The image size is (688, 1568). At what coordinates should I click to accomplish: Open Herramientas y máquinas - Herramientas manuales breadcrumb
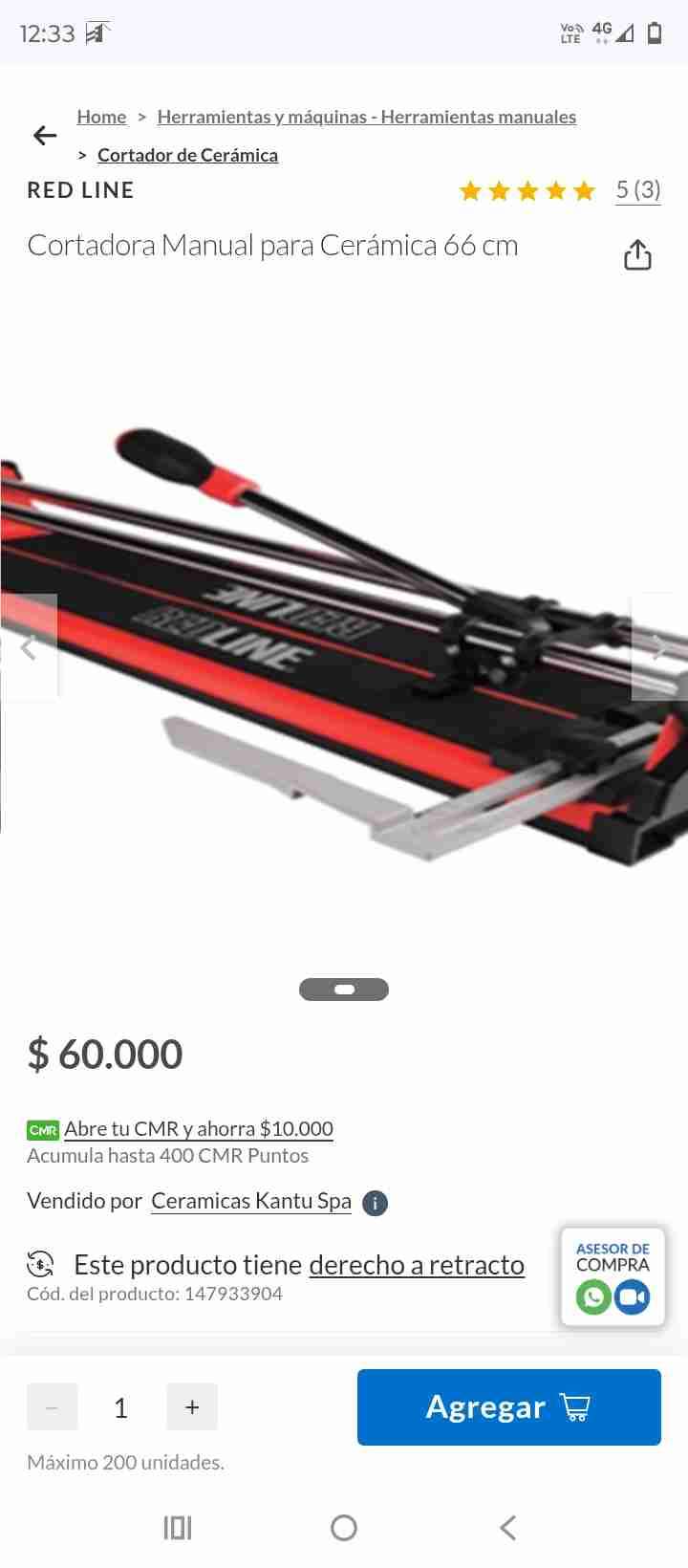coord(366,117)
